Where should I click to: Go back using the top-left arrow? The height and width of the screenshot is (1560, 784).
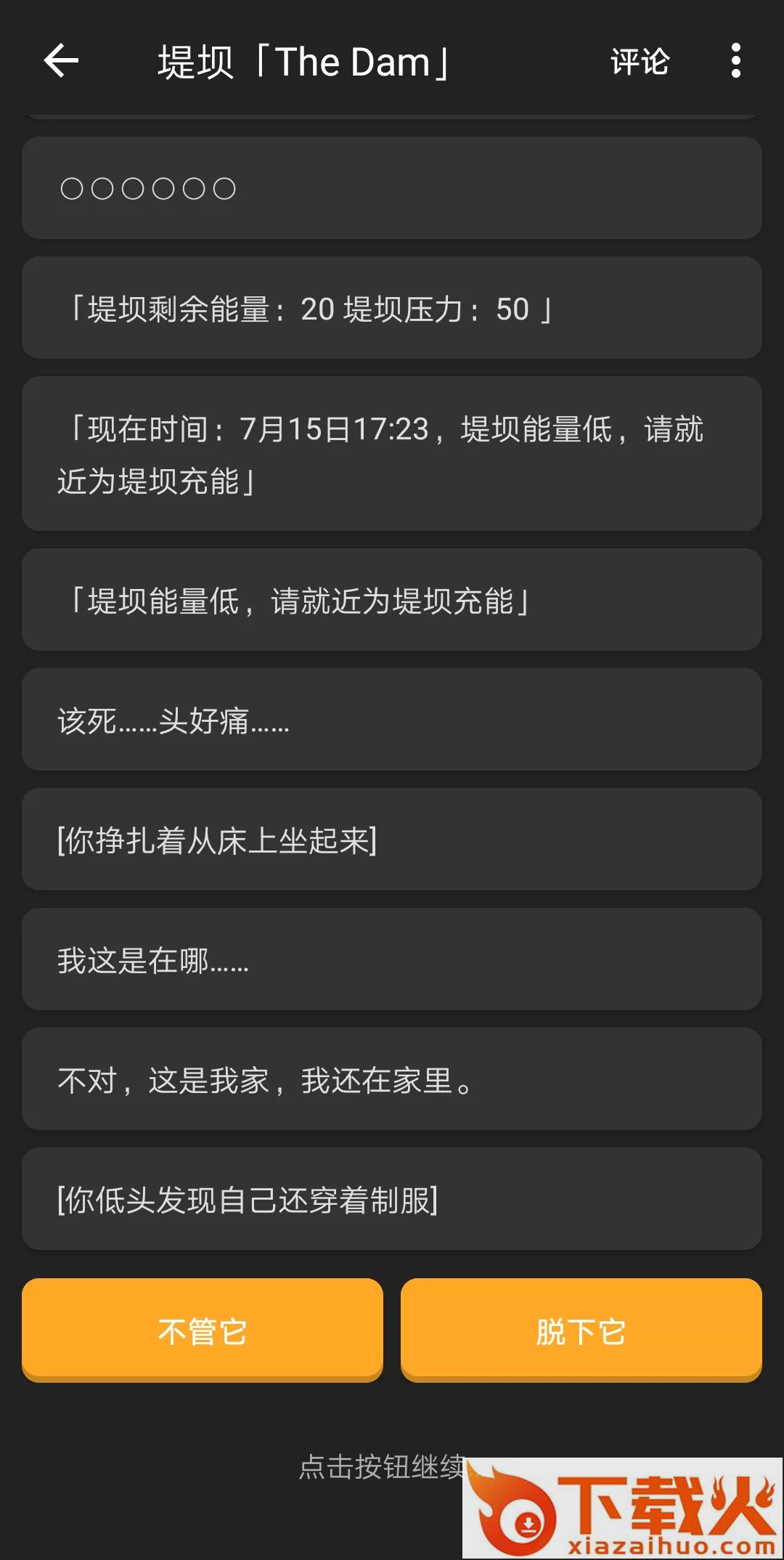[x=61, y=60]
